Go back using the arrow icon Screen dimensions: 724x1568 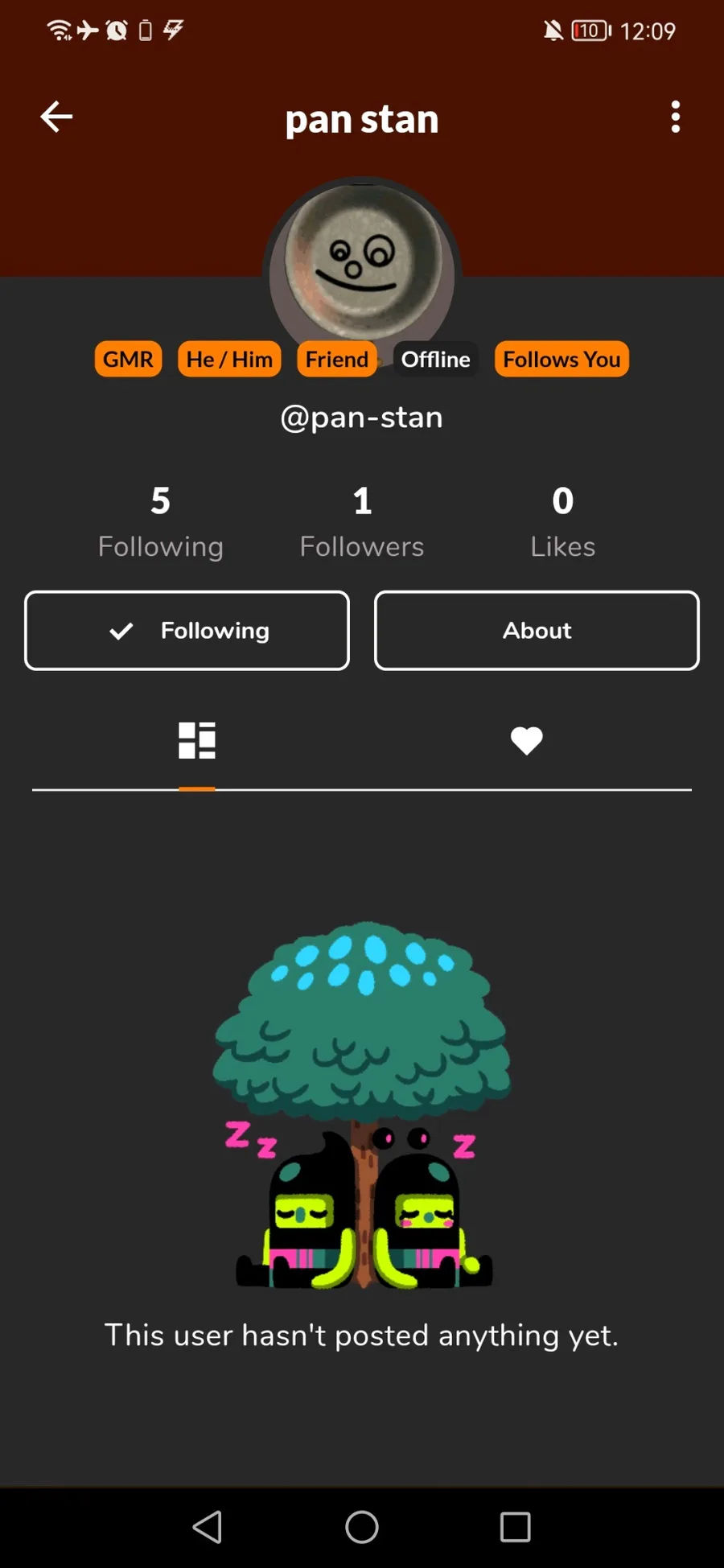pos(56,117)
